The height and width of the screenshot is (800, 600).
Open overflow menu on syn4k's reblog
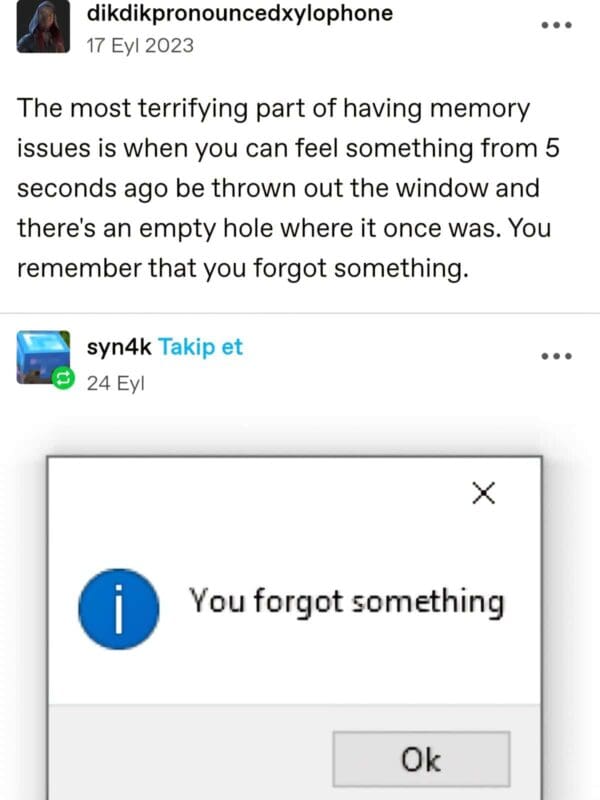coord(554,357)
